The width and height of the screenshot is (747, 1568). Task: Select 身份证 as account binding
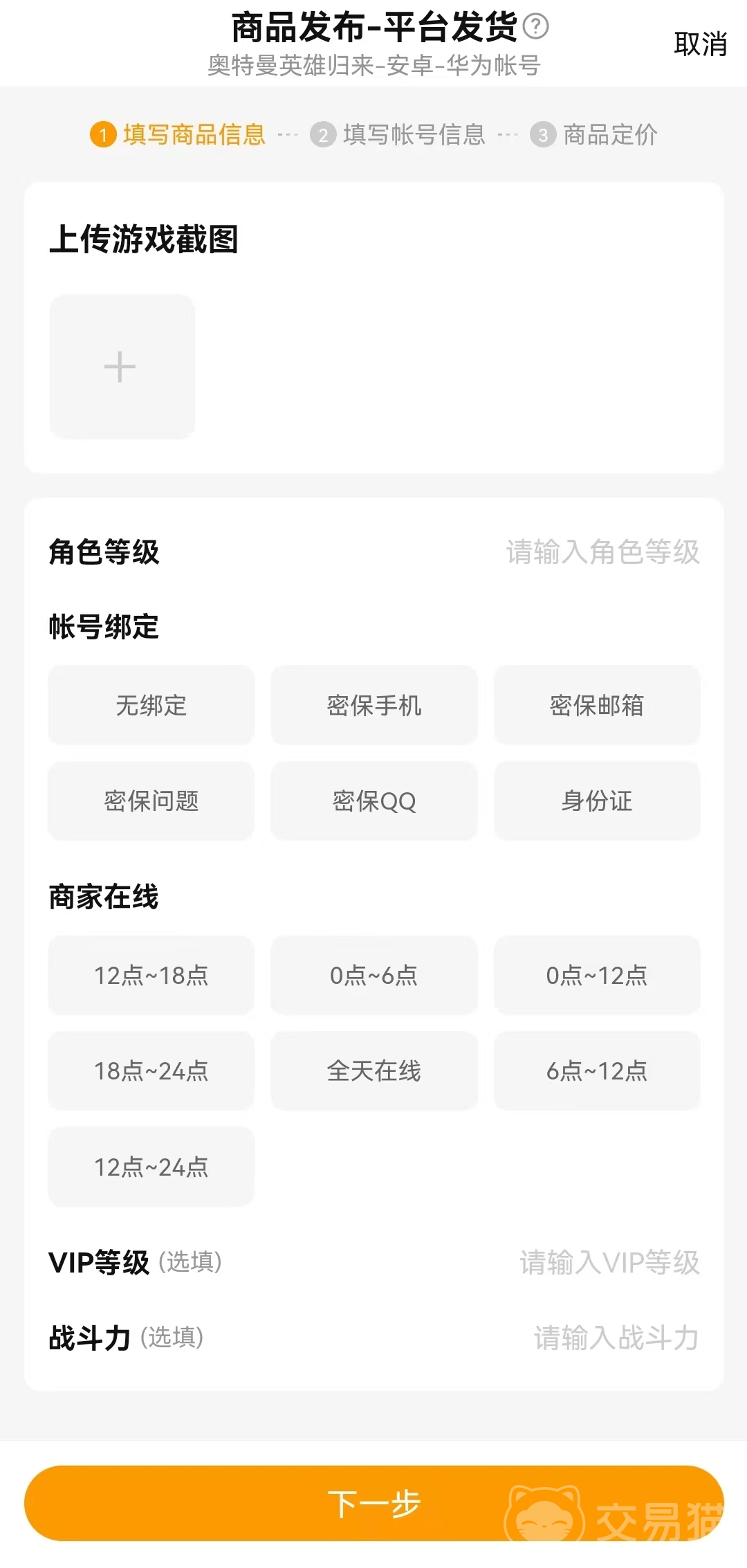coord(596,801)
